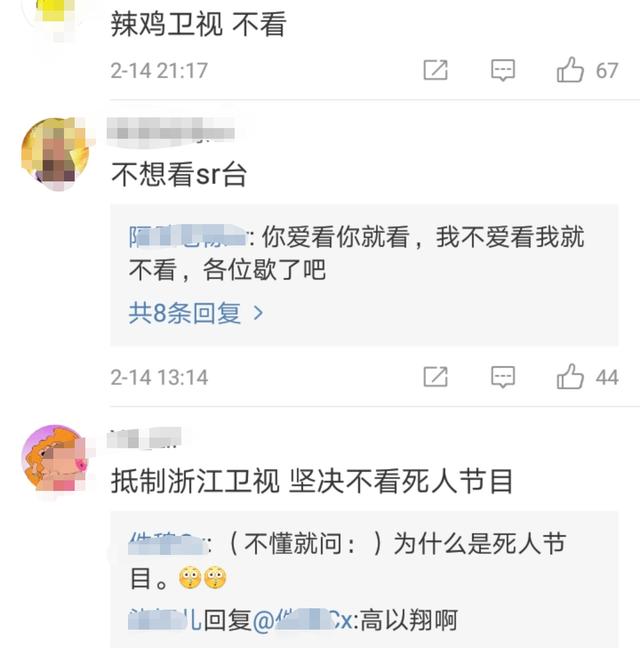Like the comment "不想看sr台"
The image size is (640, 648).
tap(570, 376)
